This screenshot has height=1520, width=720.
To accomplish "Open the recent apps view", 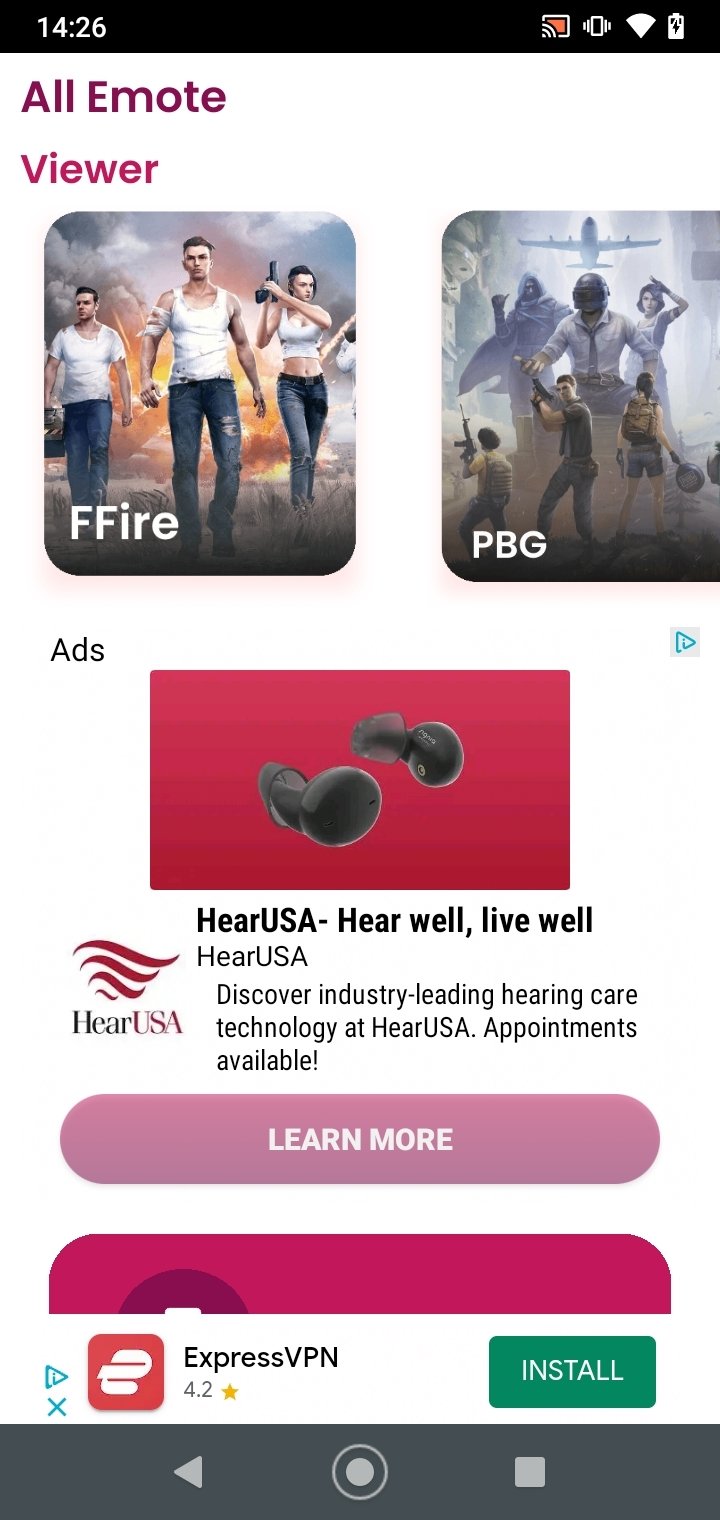I will pyautogui.click(x=530, y=1472).
